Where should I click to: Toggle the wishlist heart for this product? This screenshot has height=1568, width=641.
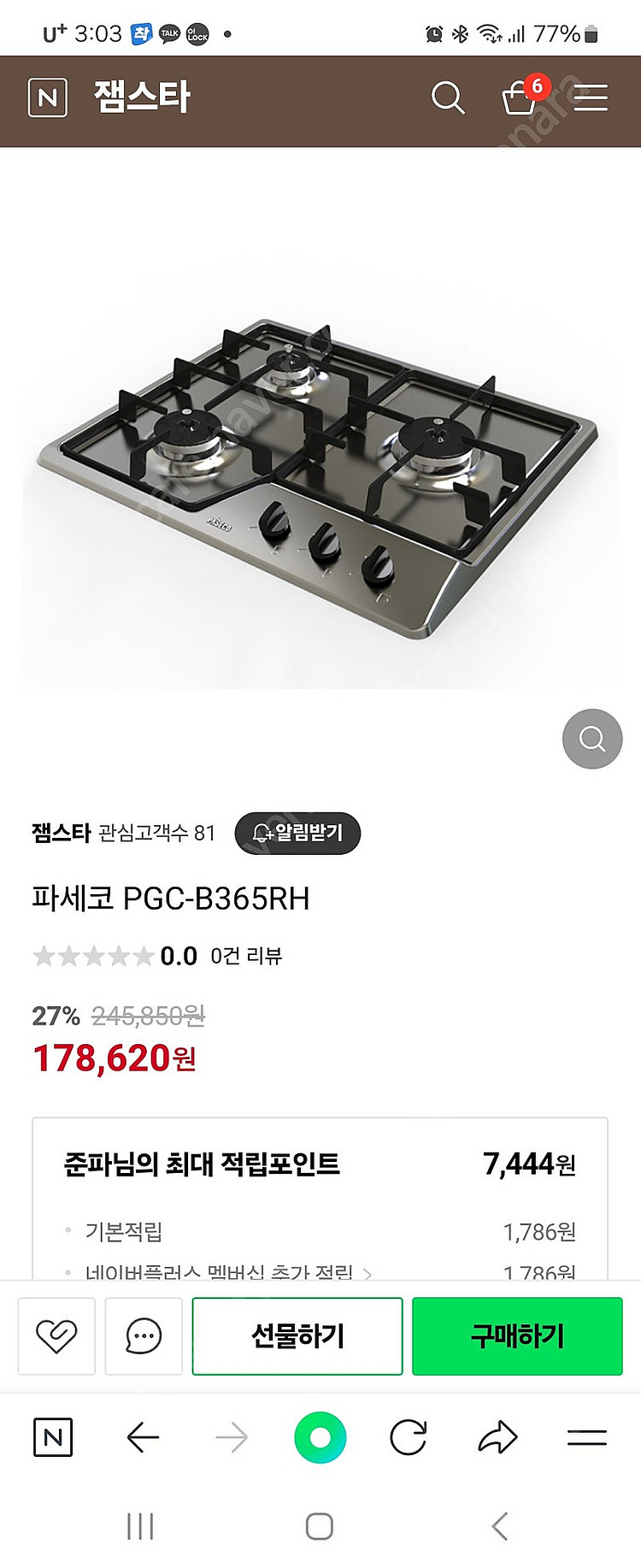(x=56, y=1335)
